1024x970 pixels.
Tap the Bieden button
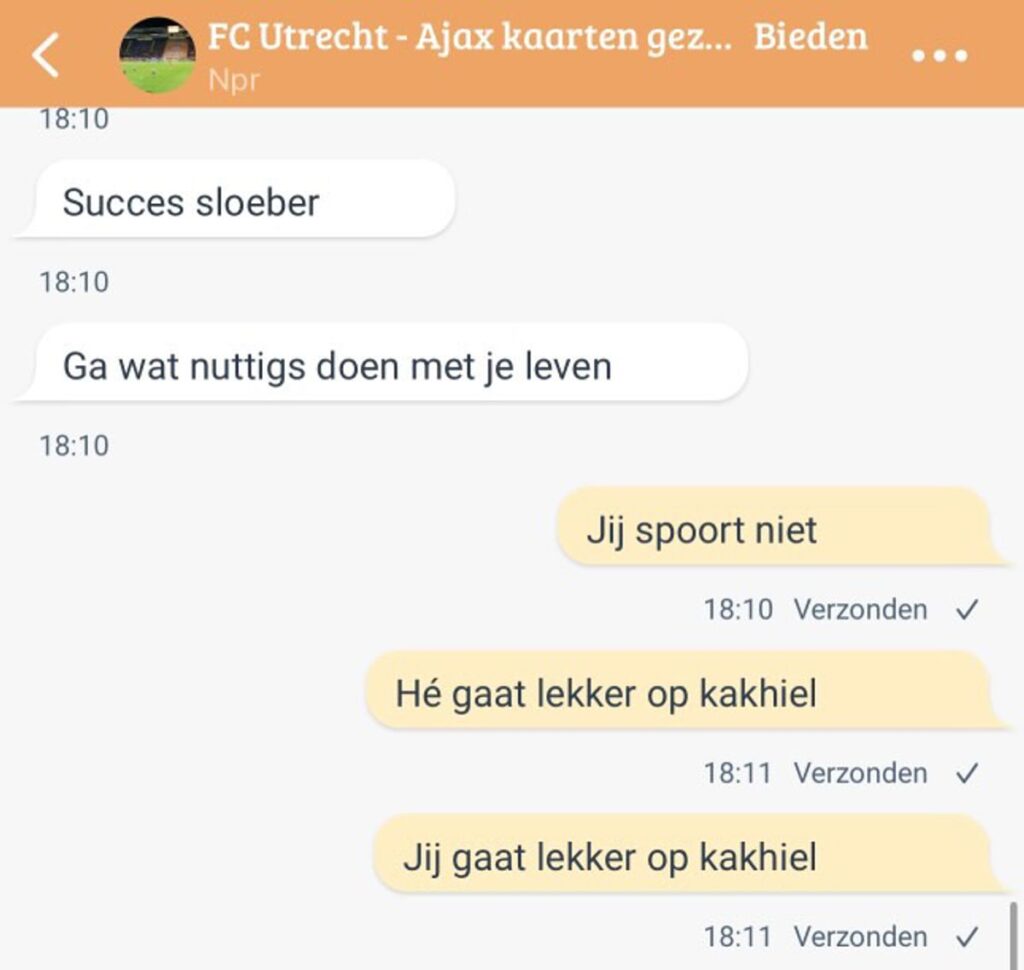pos(810,37)
